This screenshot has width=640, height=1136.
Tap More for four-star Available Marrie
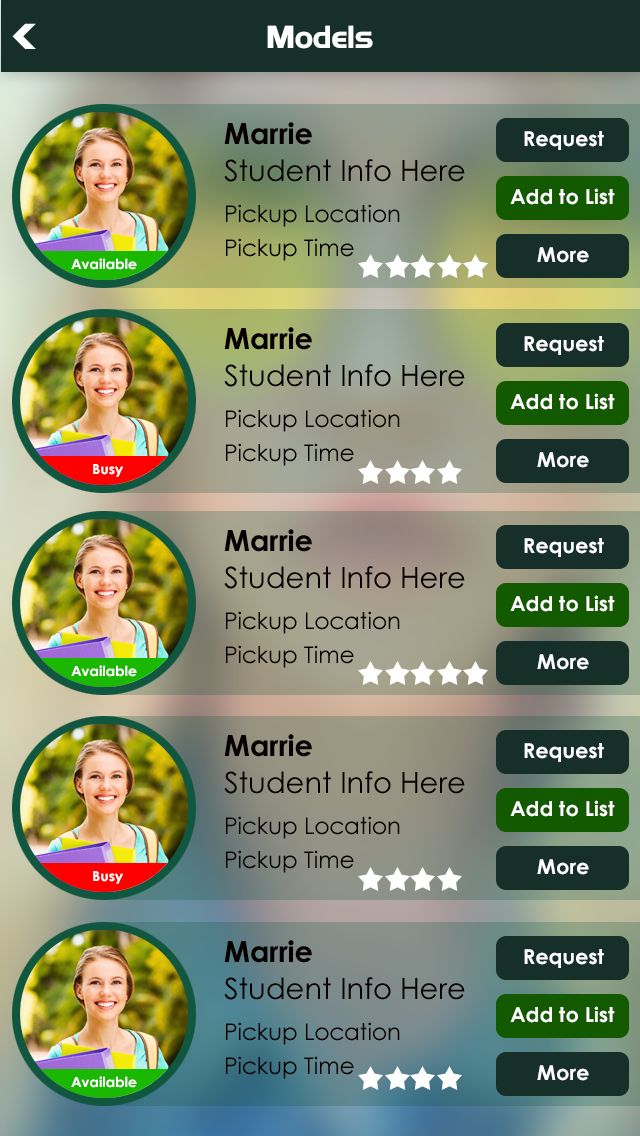(562, 1073)
